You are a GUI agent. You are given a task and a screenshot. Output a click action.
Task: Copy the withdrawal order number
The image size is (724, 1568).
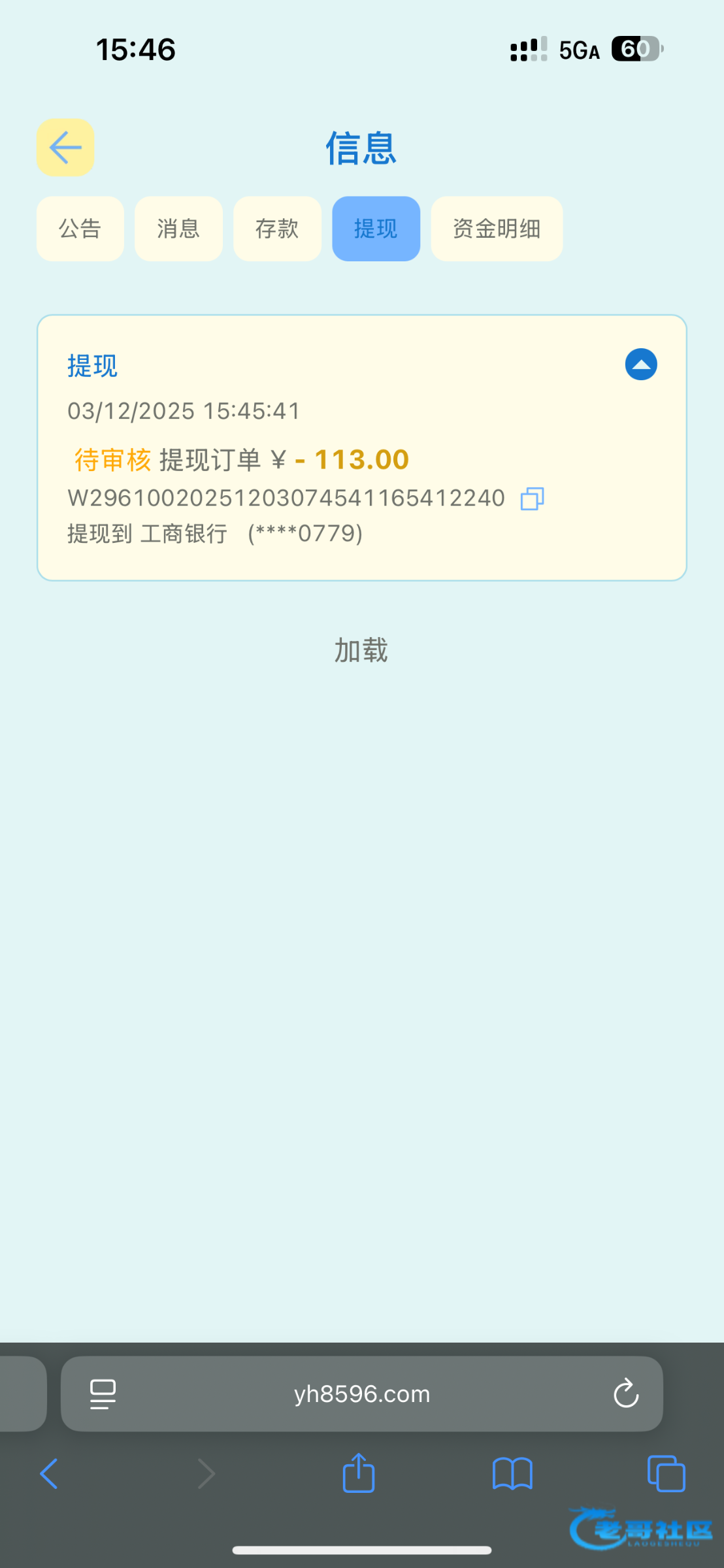(532, 498)
